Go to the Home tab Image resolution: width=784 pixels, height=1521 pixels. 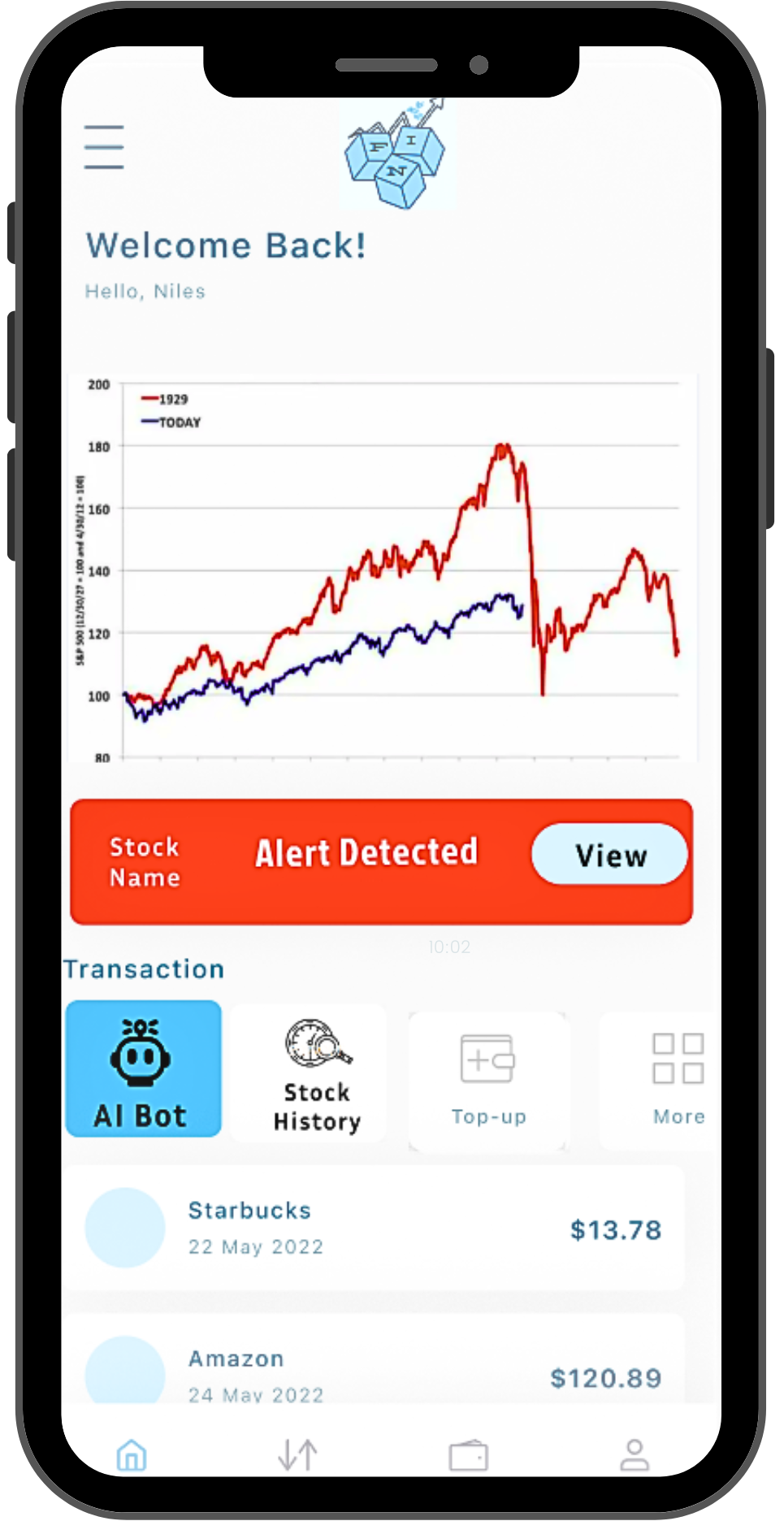click(132, 1454)
